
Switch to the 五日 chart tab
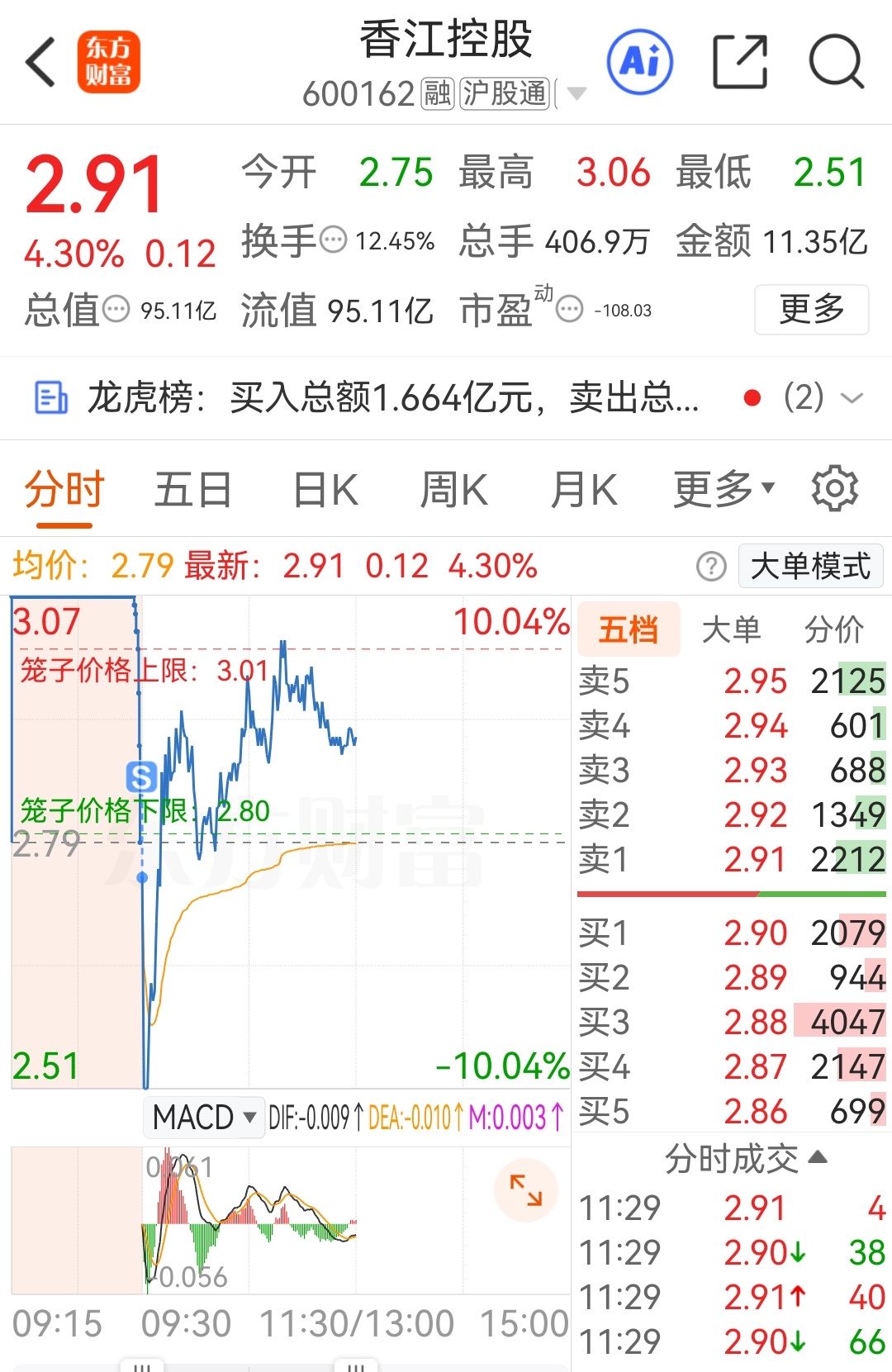point(192,490)
